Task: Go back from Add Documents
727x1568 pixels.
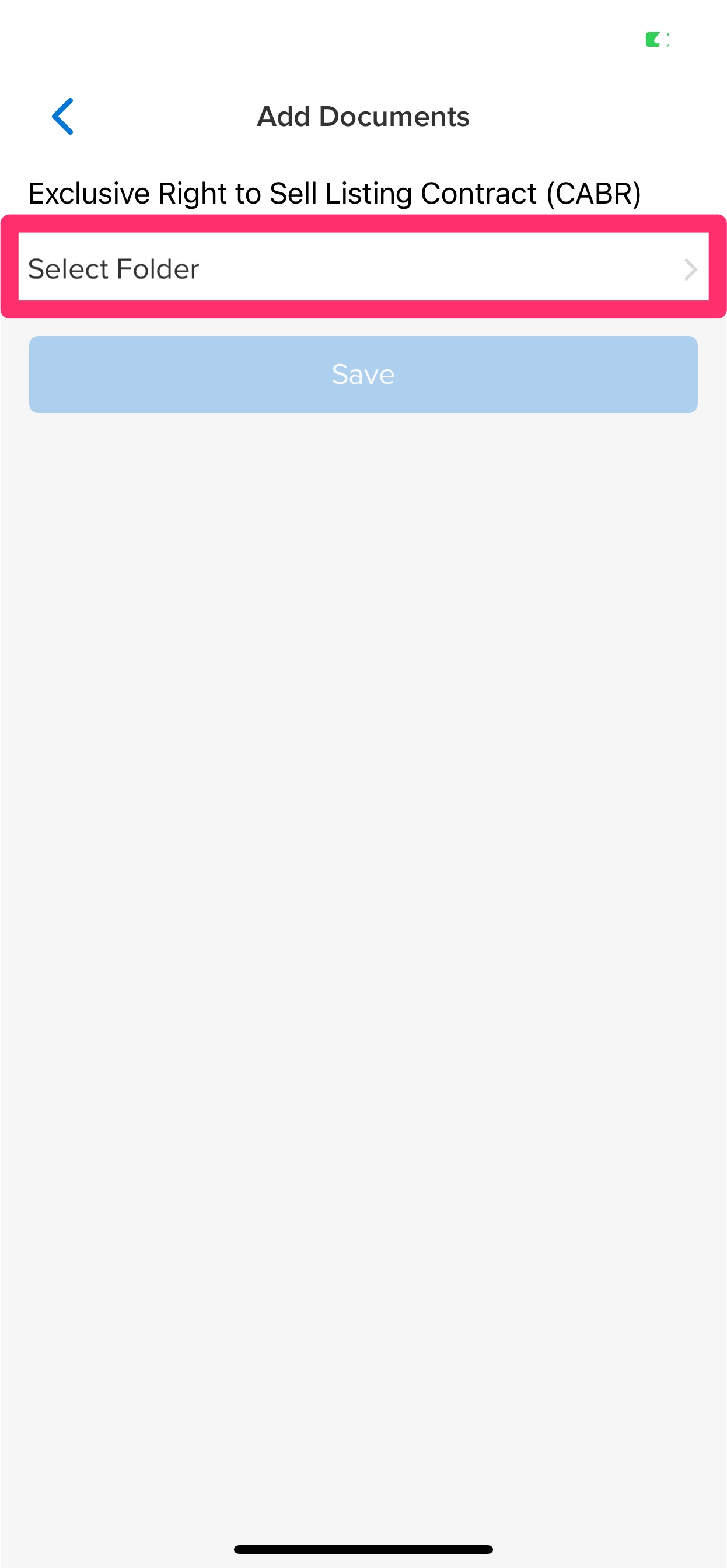Action: tap(62, 116)
